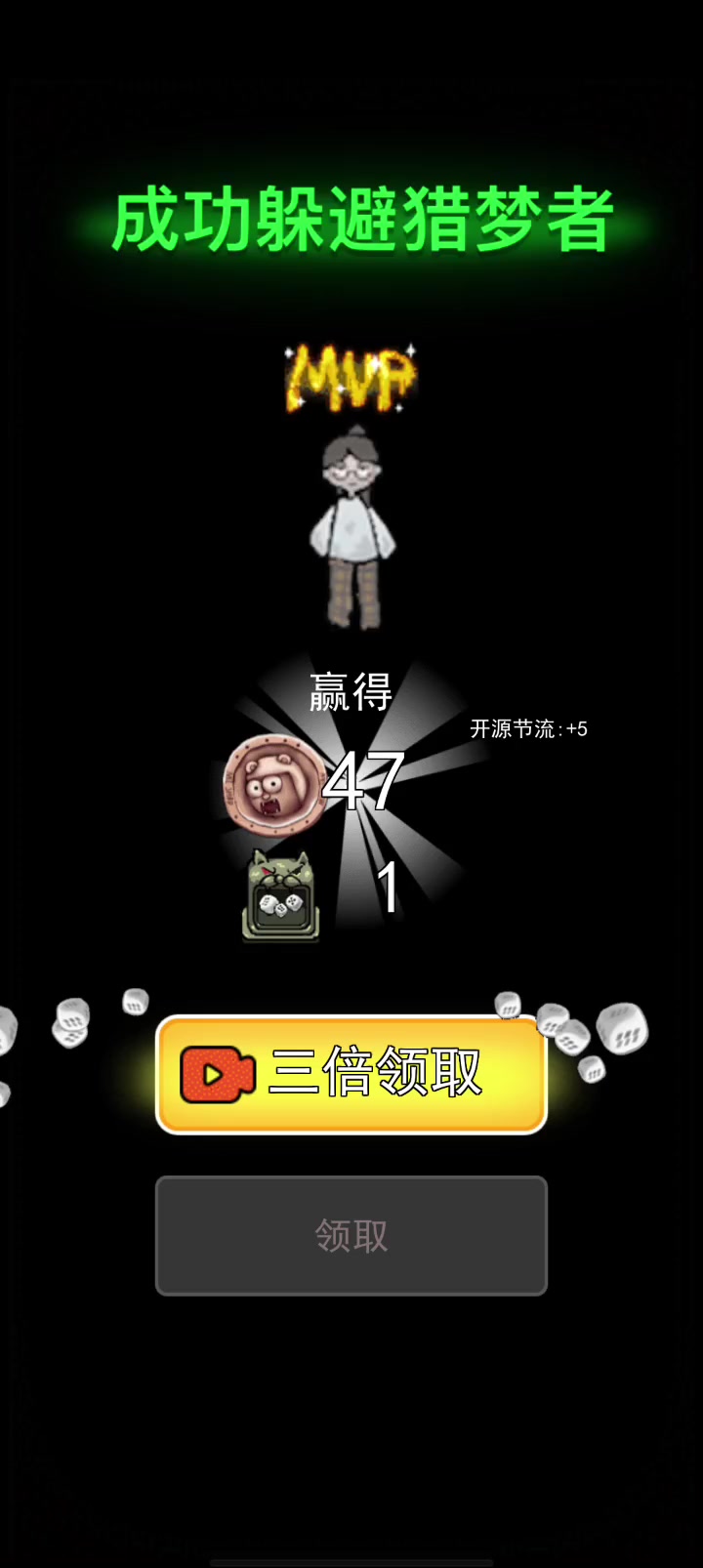Tap the grey 领取 button

pyautogui.click(x=351, y=1235)
